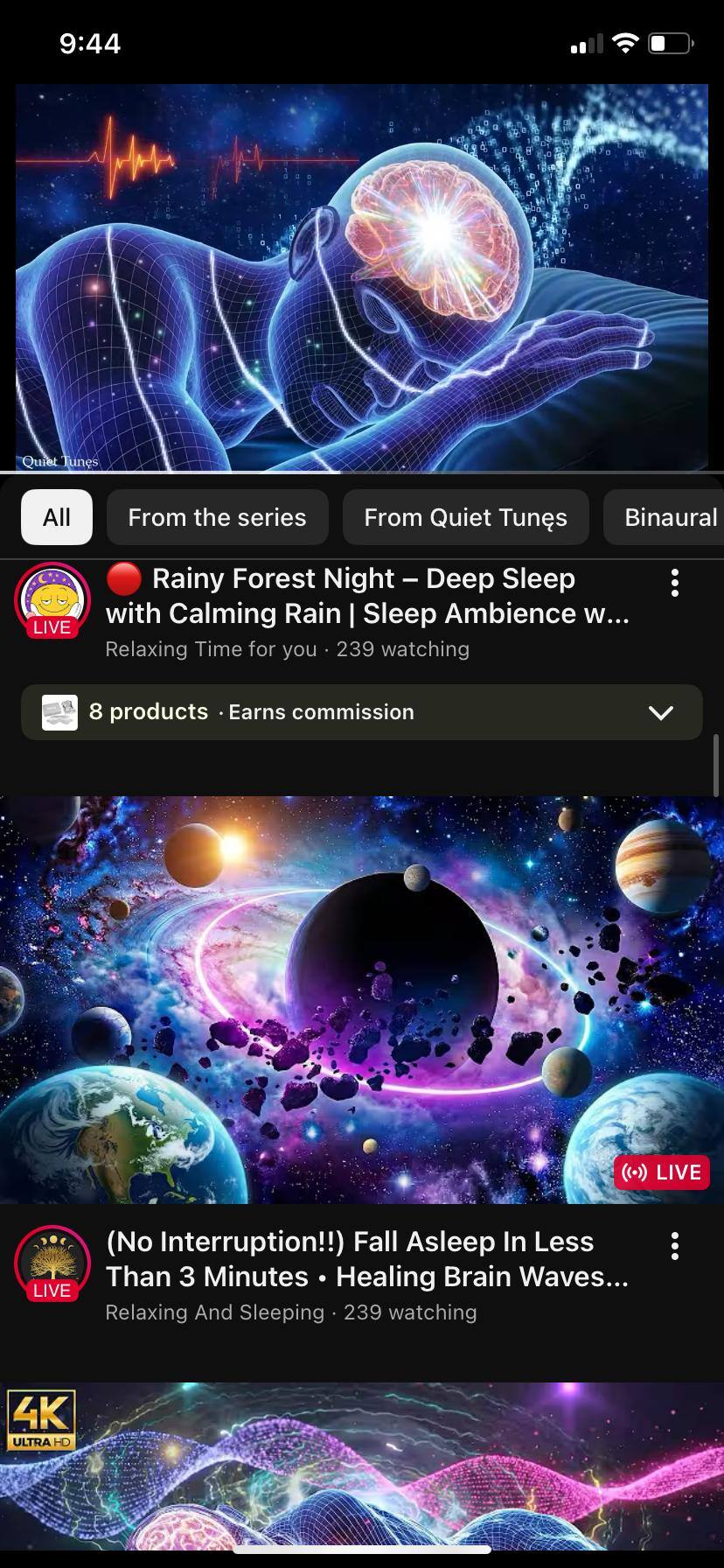This screenshot has height=1568, width=724.
Task: Open options for Rainy Forest Night video
Action: tap(674, 583)
